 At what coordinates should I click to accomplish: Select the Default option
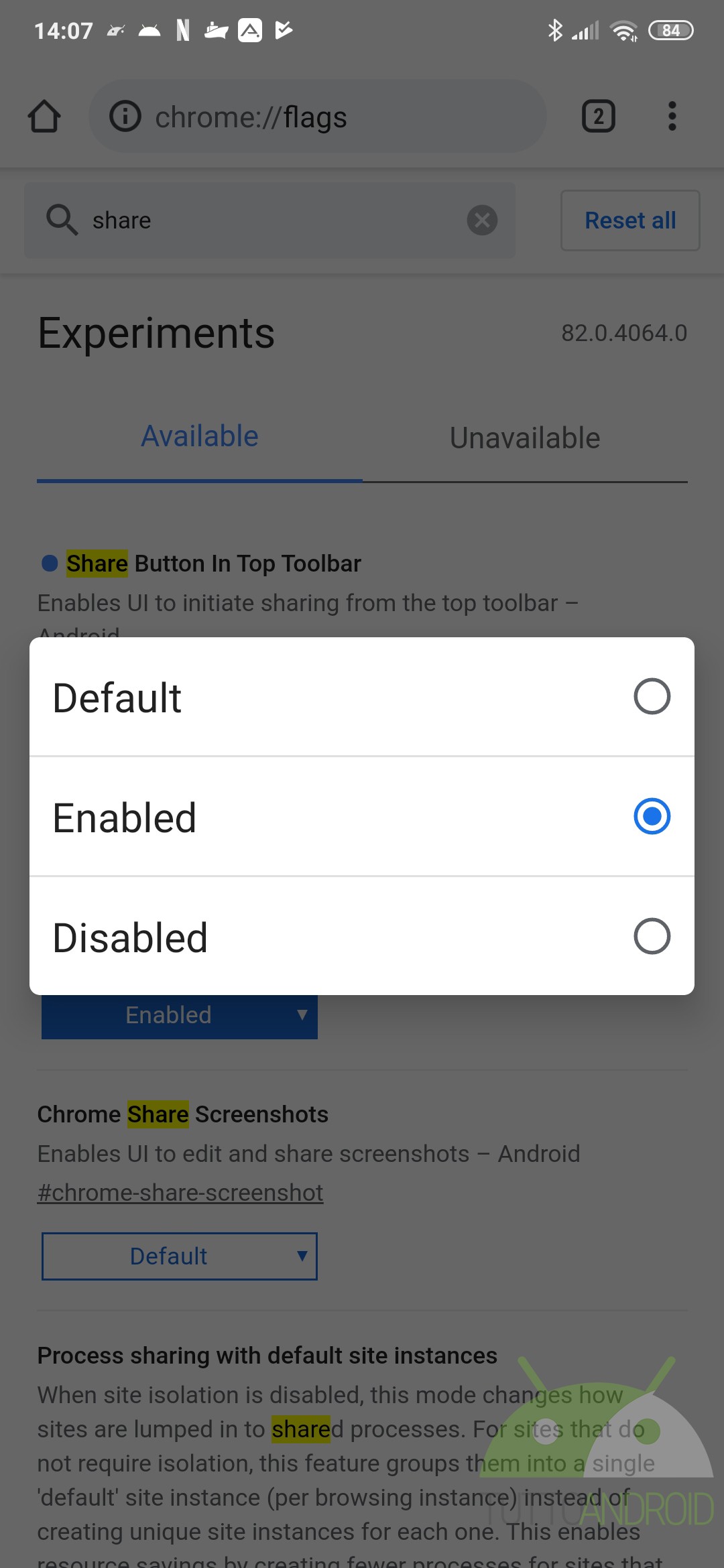click(x=362, y=697)
